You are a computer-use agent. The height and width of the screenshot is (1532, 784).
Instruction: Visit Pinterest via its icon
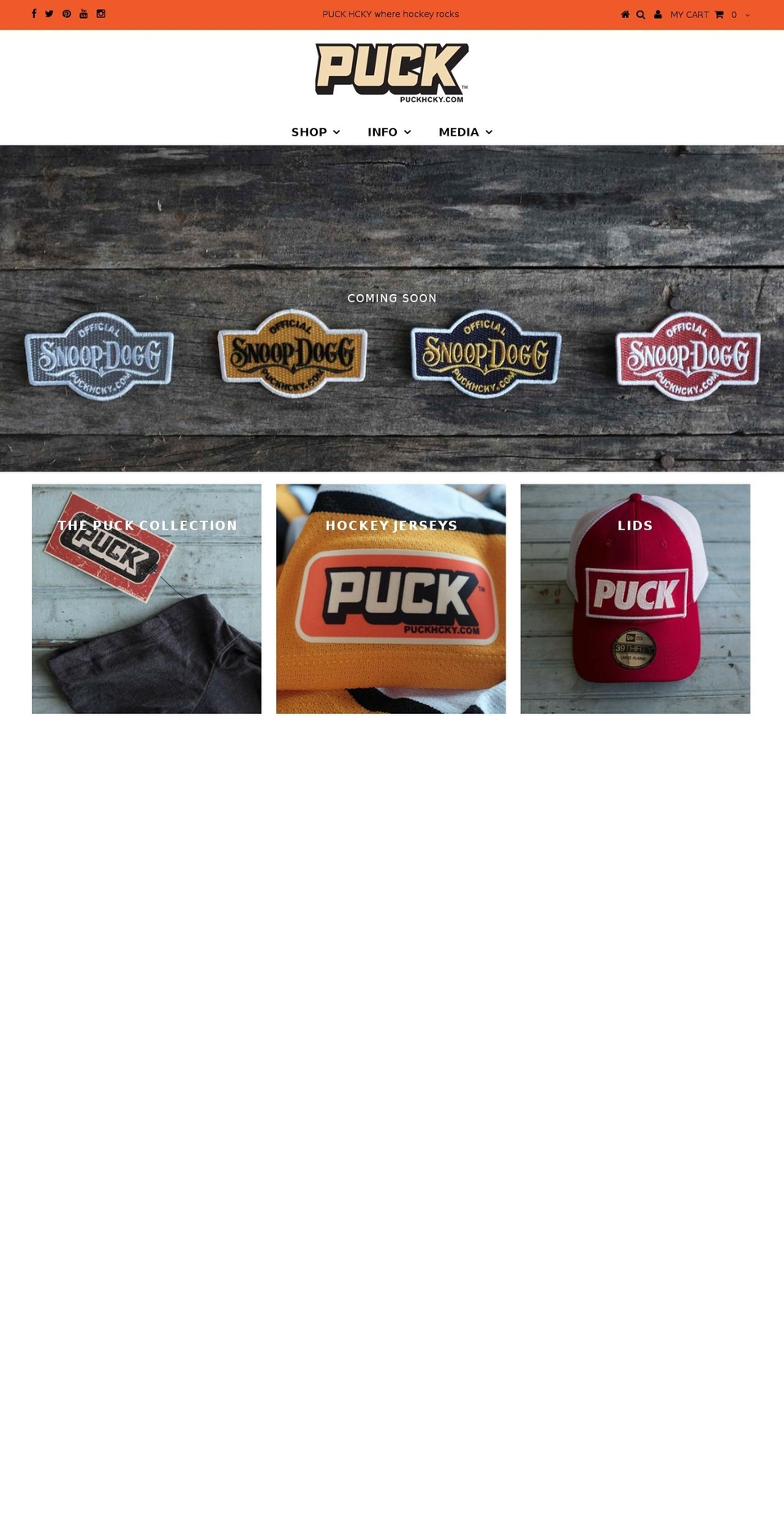point(66,14)
